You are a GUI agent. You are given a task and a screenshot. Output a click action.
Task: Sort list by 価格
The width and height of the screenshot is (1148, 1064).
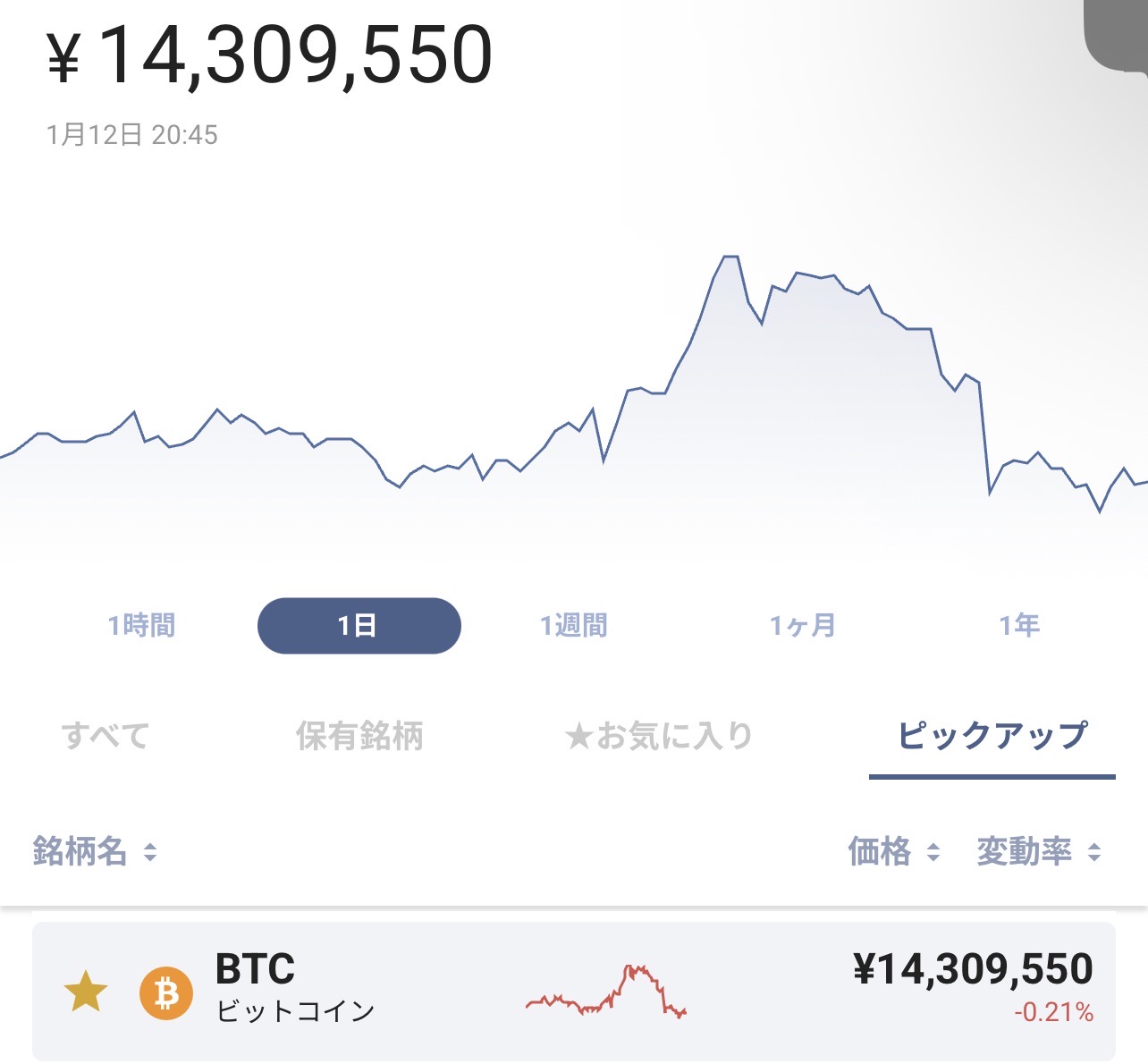[893, 851]
